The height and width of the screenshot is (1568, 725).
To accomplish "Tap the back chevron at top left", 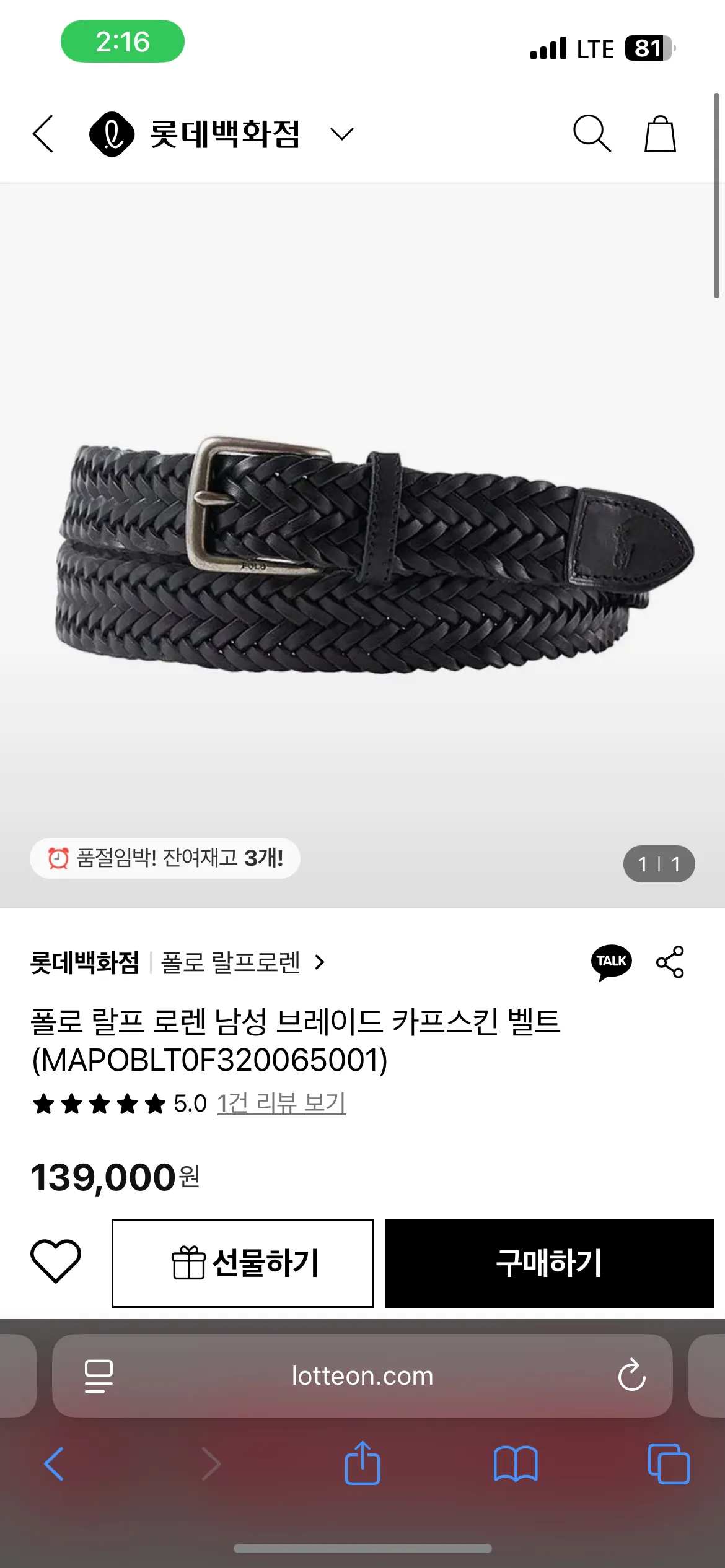I will pos(42,134).
